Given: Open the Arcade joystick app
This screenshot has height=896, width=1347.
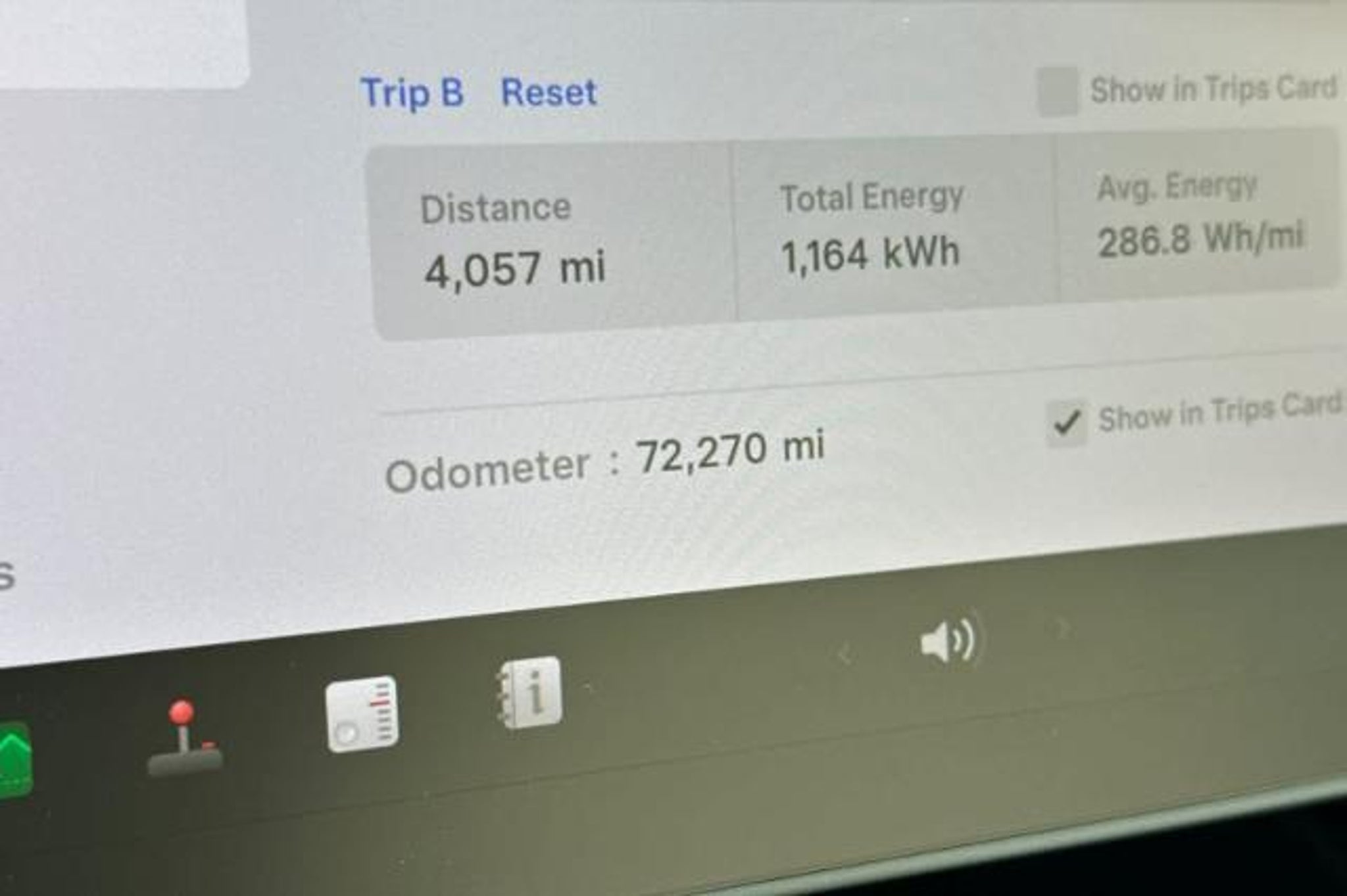Looking at the screenshot, I should pos(185,738).
